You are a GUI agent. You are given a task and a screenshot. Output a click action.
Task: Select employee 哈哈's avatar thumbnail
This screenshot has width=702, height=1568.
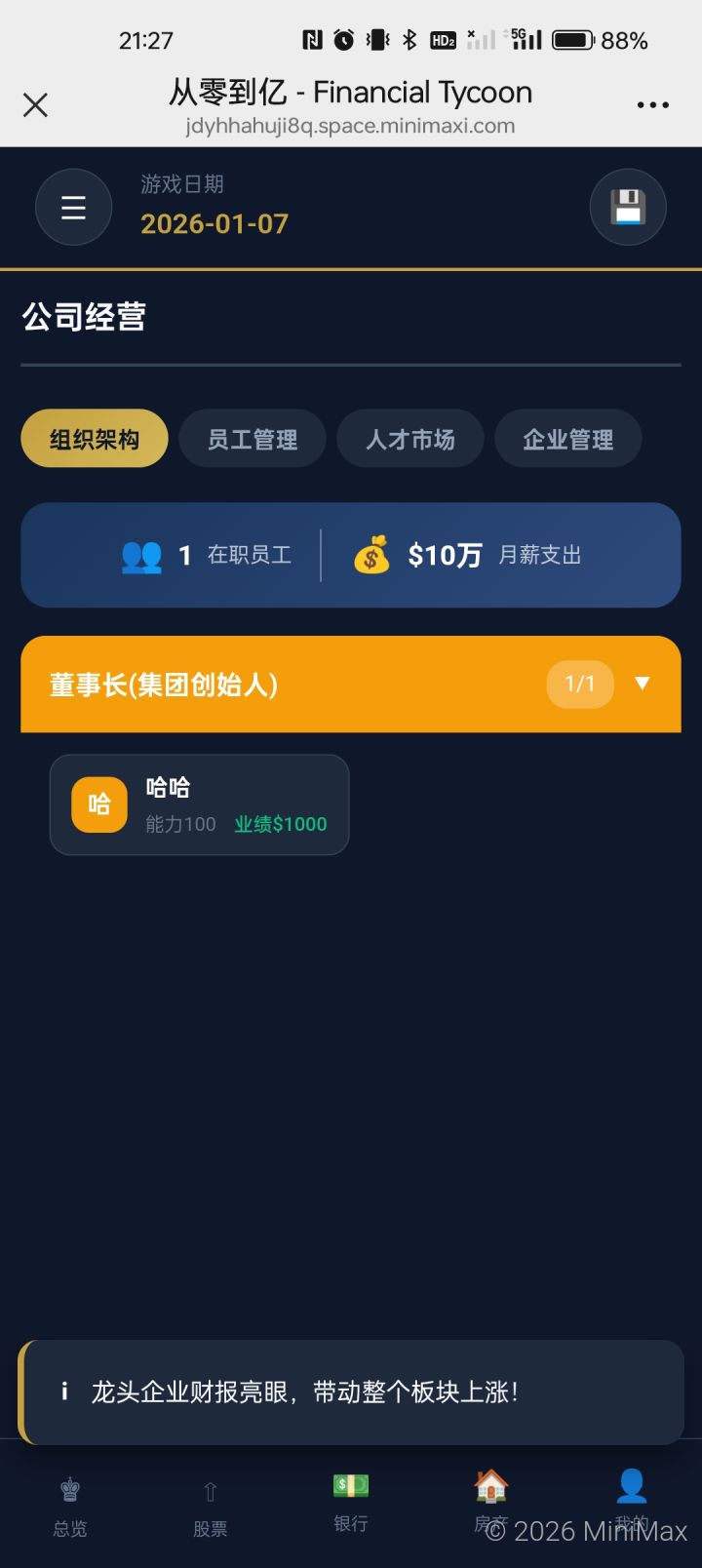click(97, 804)
